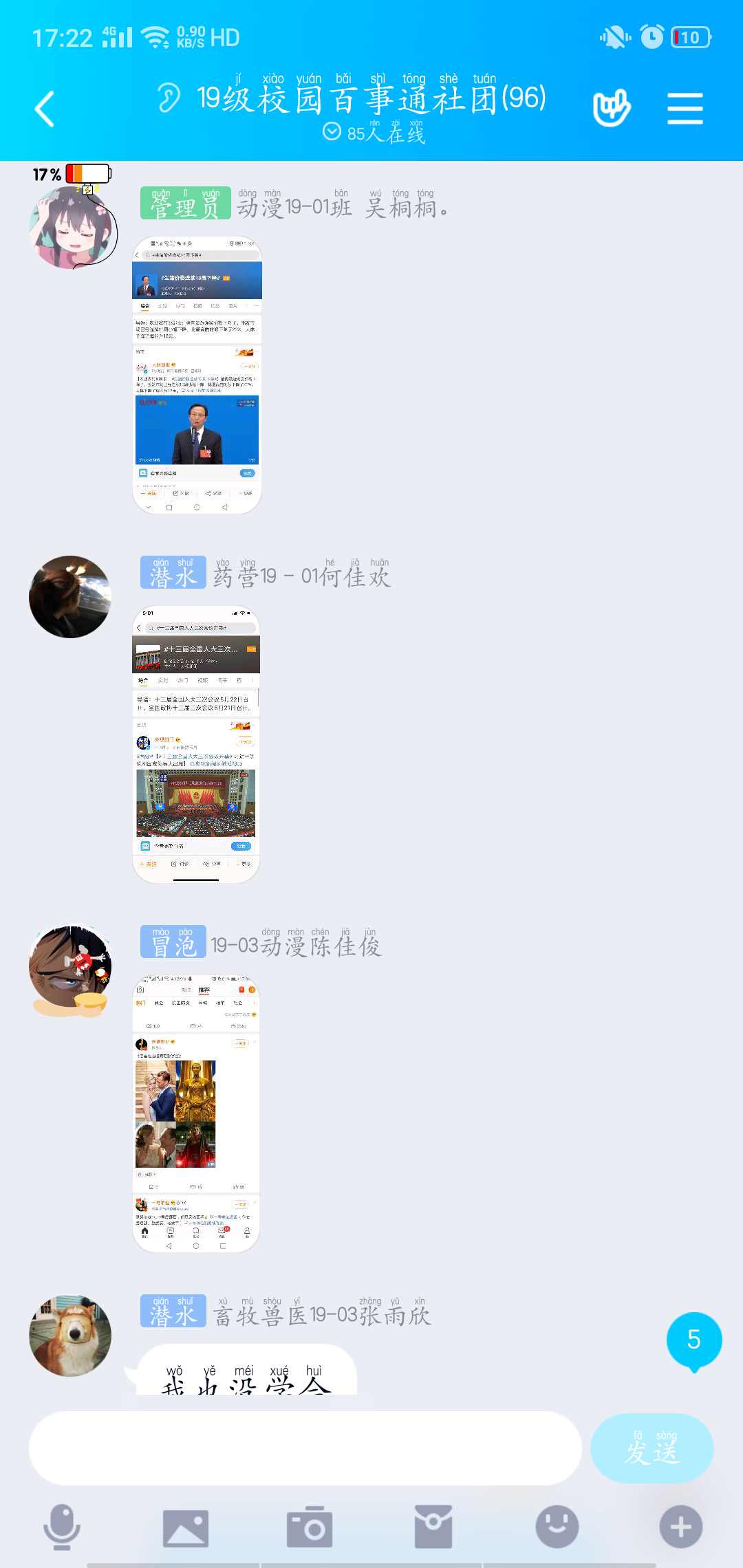Open 何佳欢's profile avatar
This screenshot has height=1568, width=743.
70,596
